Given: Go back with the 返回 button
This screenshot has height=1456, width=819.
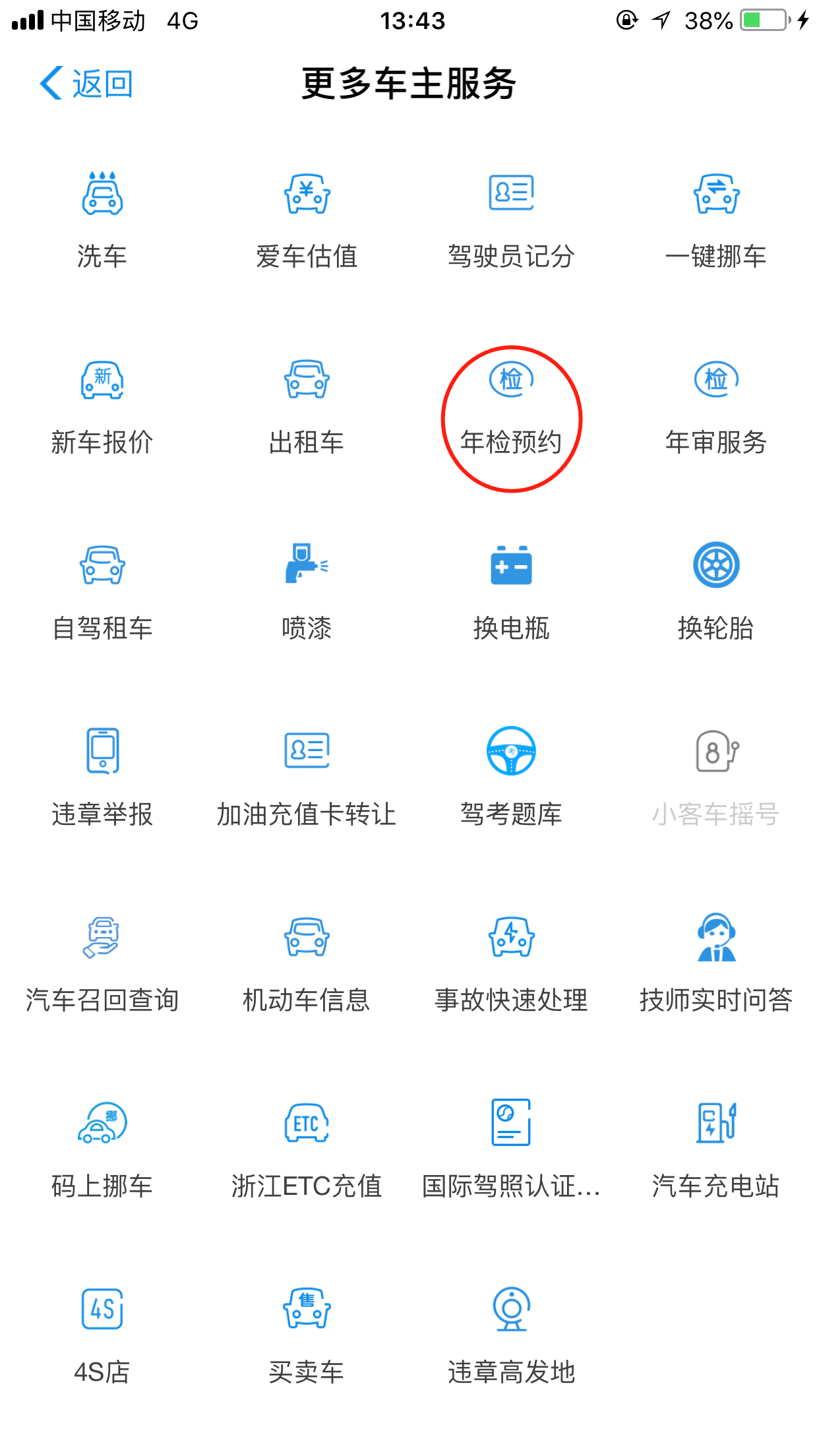Looking at the screenshot, I should tap(86, 84).
